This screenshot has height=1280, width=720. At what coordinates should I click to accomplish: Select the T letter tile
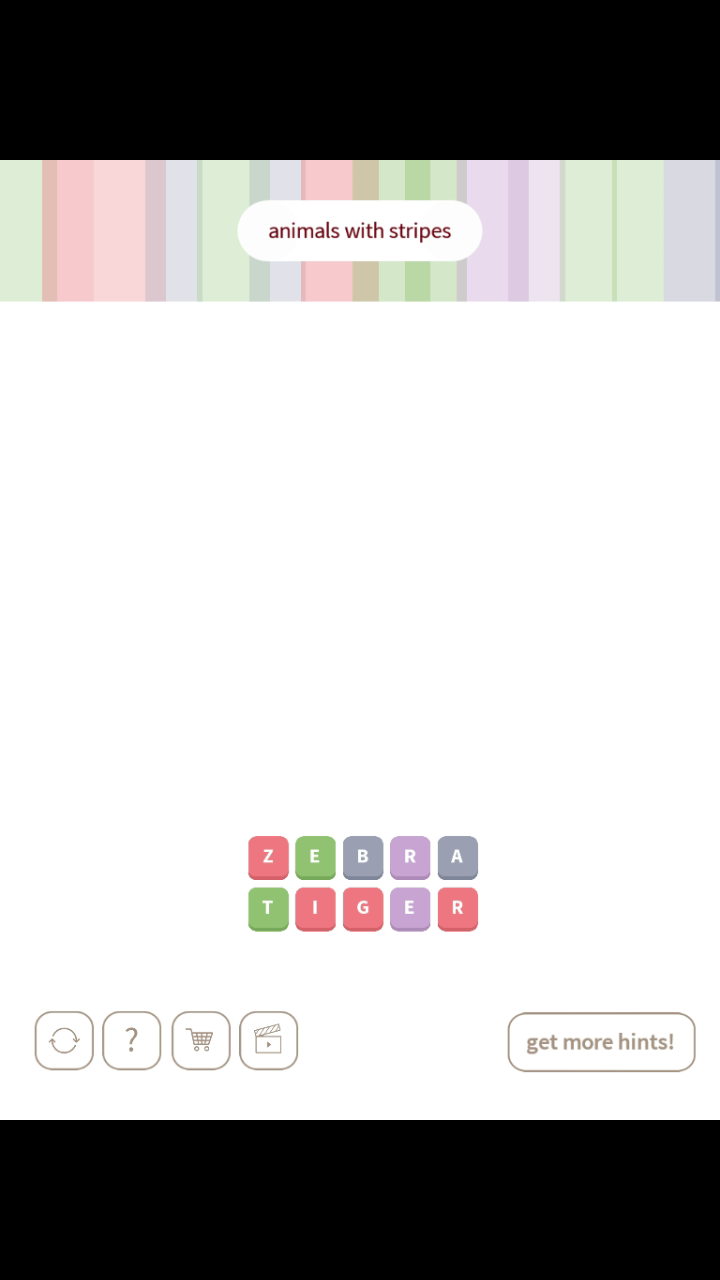click(268, 908)
